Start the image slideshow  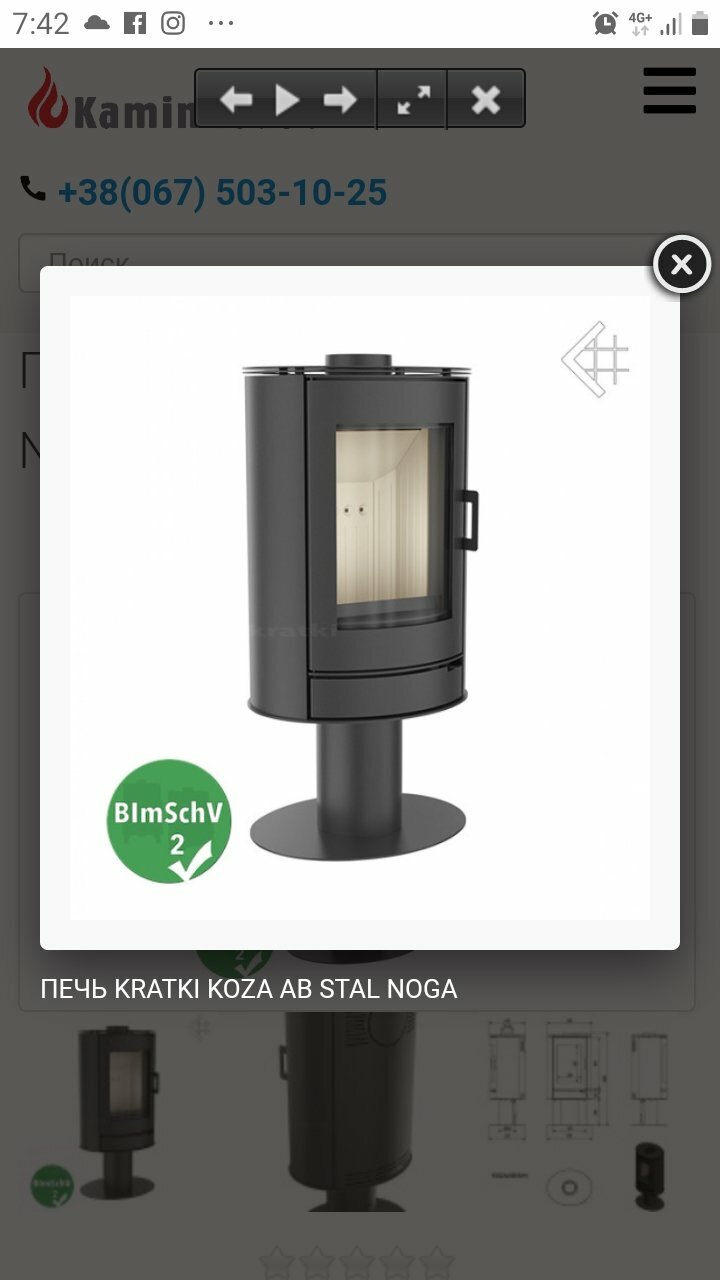click(288, 99)
